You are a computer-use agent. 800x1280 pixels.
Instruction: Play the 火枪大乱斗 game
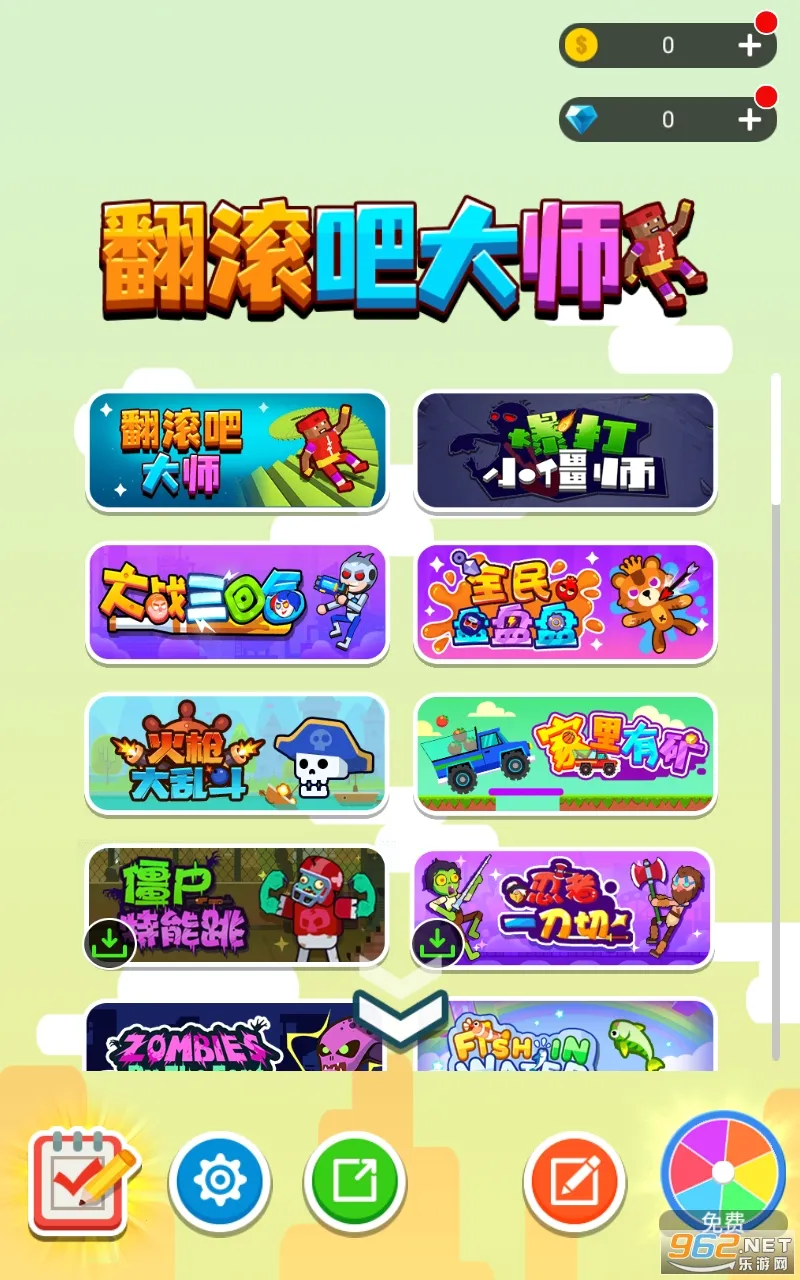[237, 753]
